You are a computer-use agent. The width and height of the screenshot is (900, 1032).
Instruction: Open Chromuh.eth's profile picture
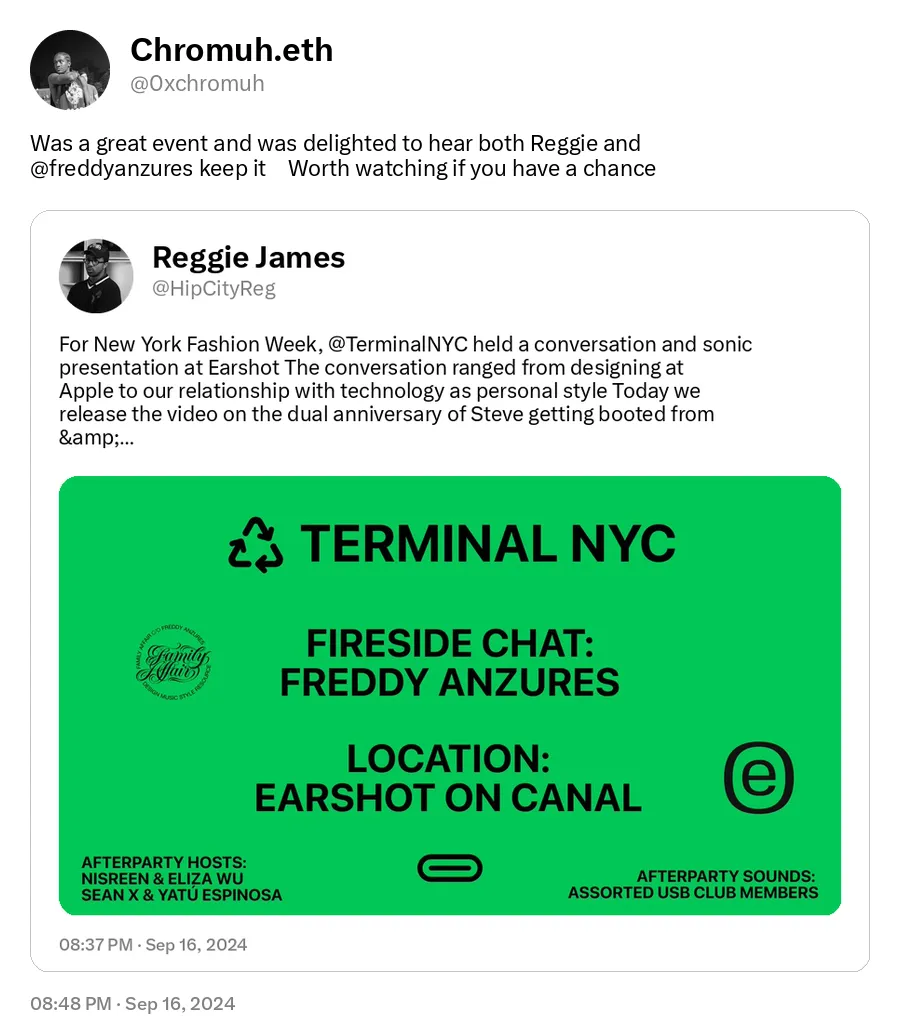click(x=70, y=70)
